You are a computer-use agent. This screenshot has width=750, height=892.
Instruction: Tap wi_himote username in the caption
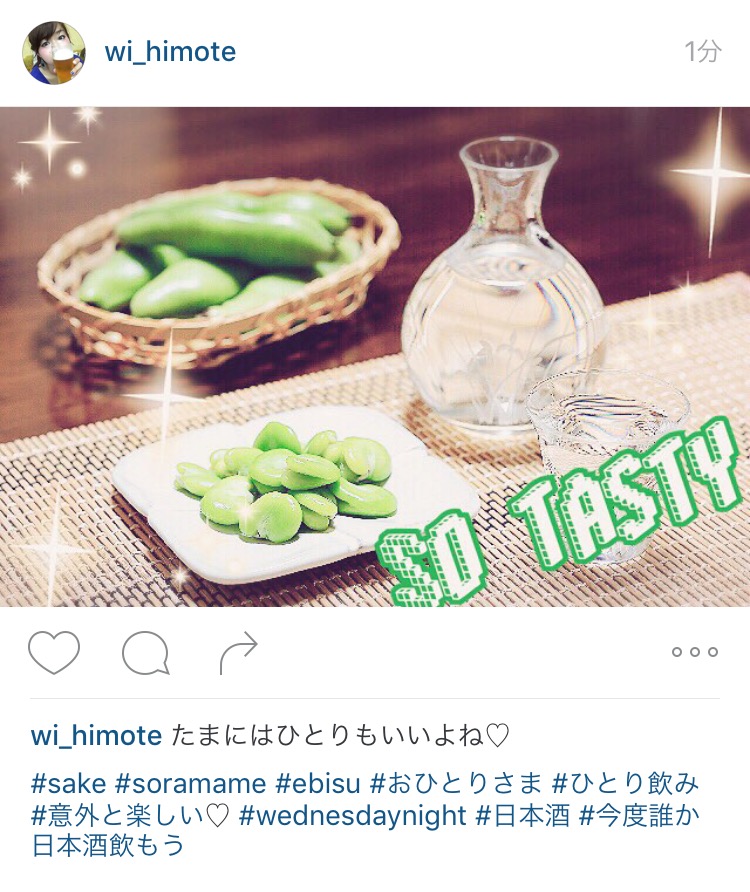click(x=96, y=737)
